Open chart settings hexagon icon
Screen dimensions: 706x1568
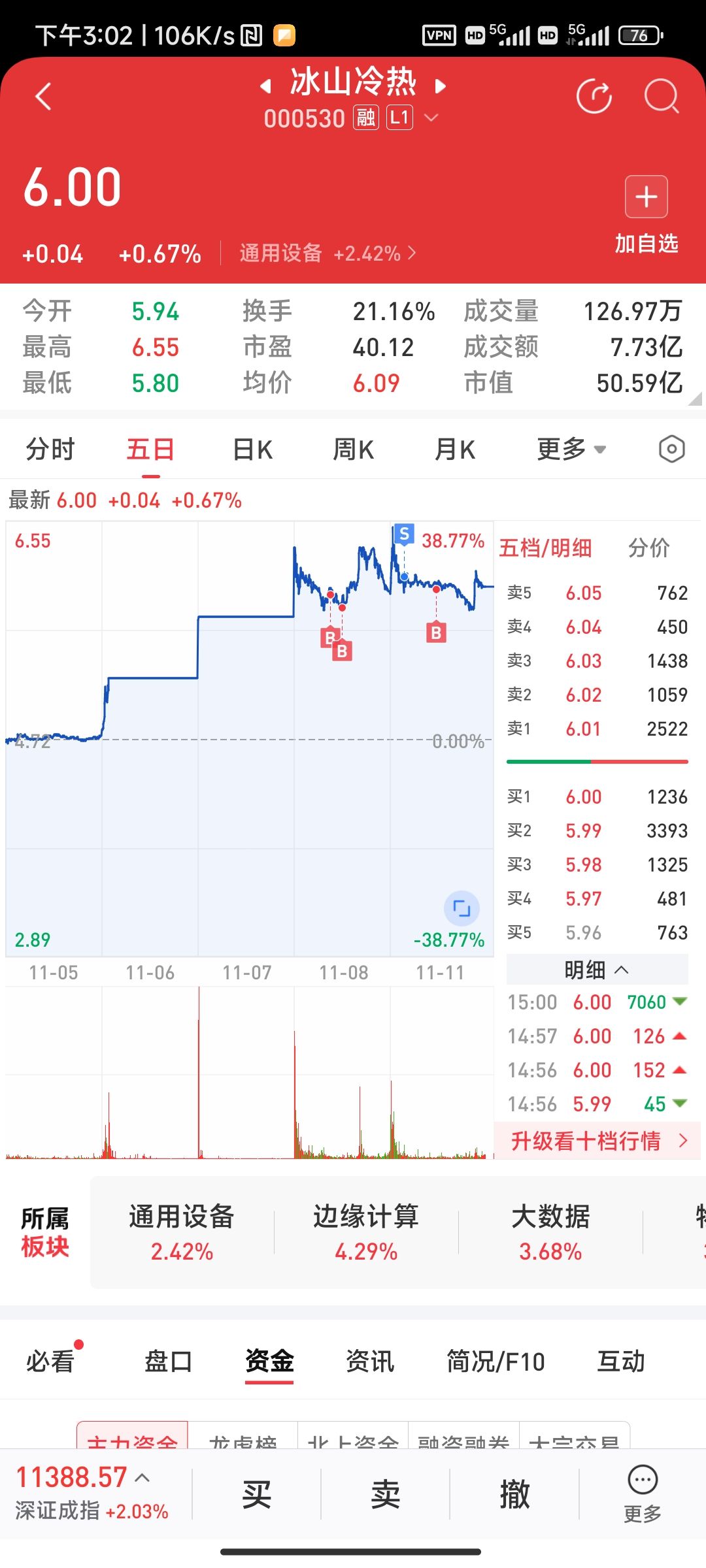pos(671,449)
